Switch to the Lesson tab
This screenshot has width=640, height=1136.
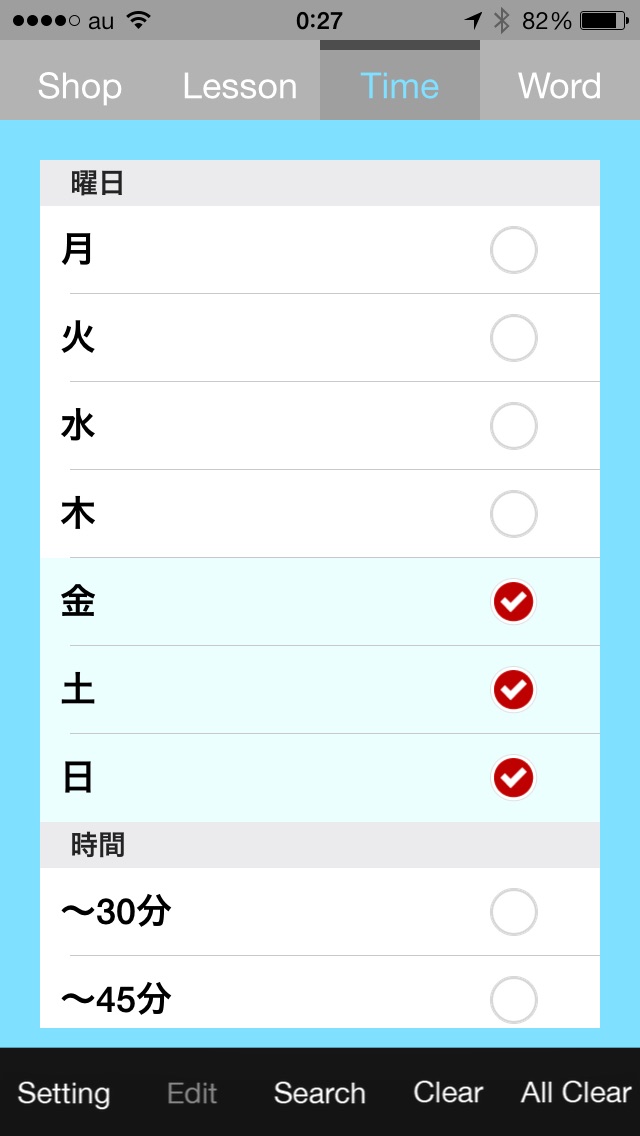pos(240,85)
